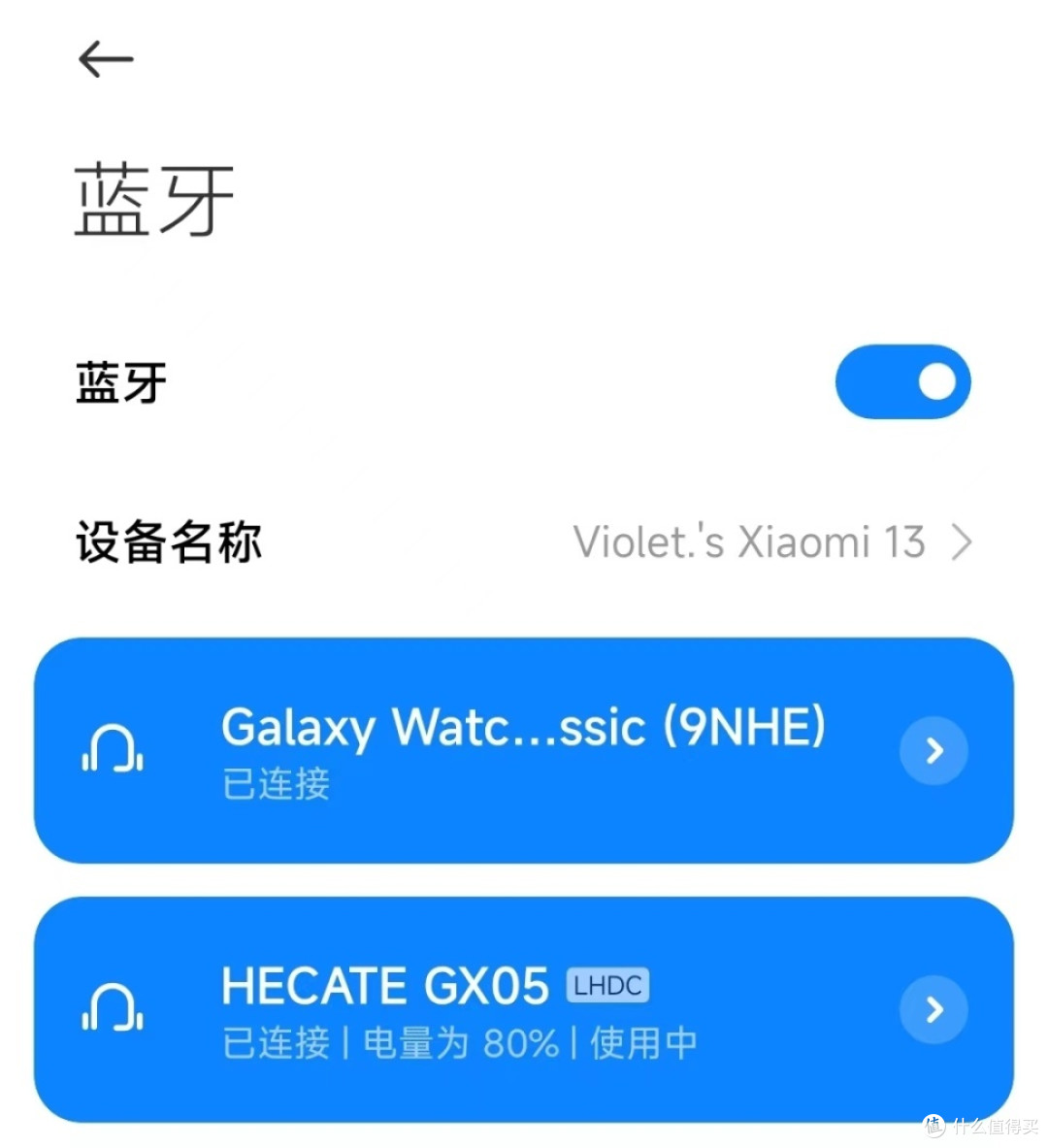Click the battery 80% indicator text
1048x1148 pixels.
466,1041
